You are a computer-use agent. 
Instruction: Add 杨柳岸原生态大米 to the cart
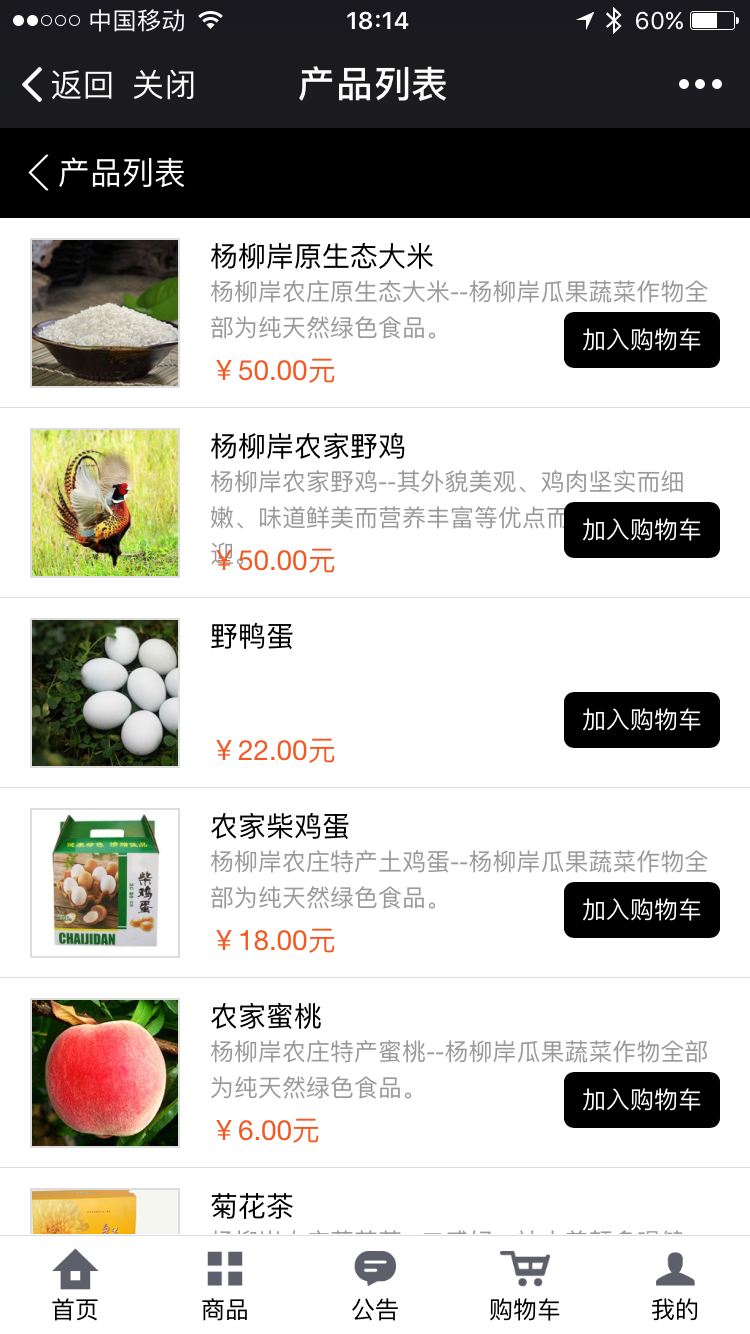pyautogui.click(x=641, y=340)
